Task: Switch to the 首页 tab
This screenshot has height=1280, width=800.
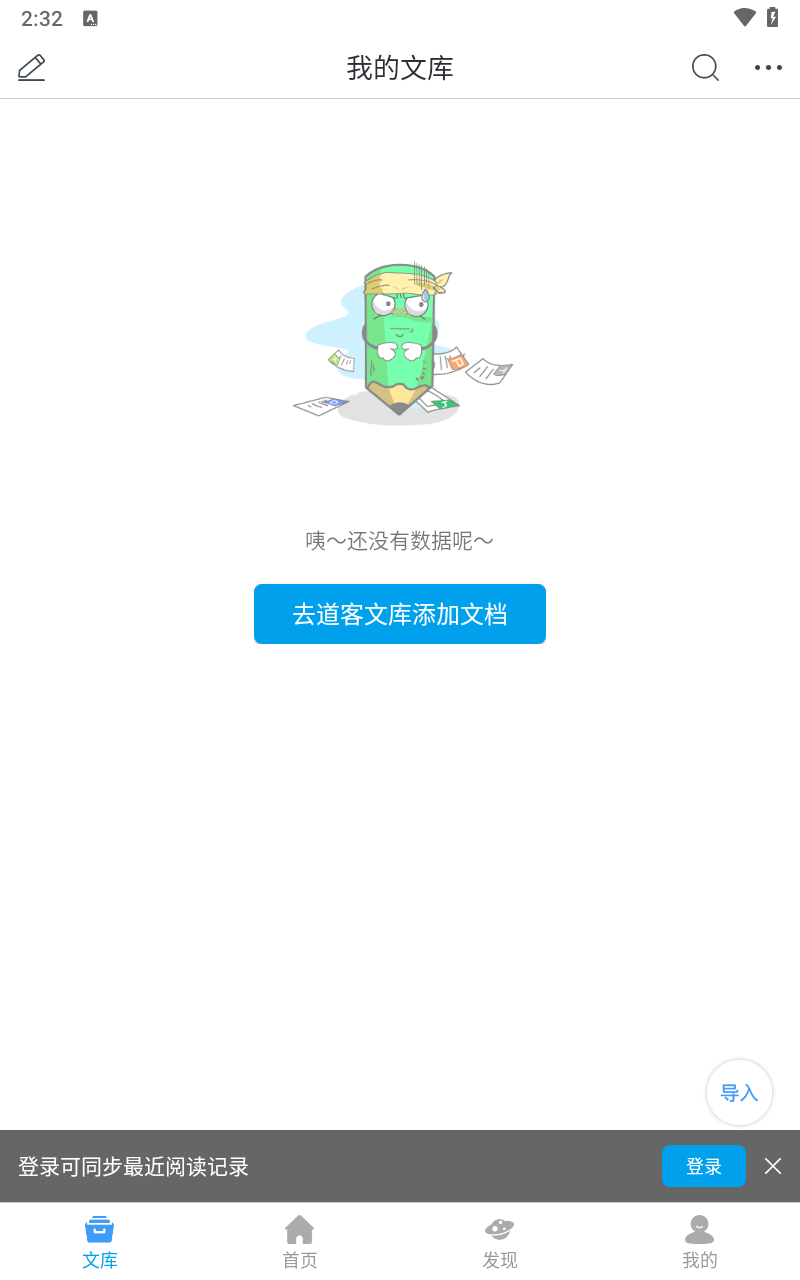Action: coord(300,1240)
